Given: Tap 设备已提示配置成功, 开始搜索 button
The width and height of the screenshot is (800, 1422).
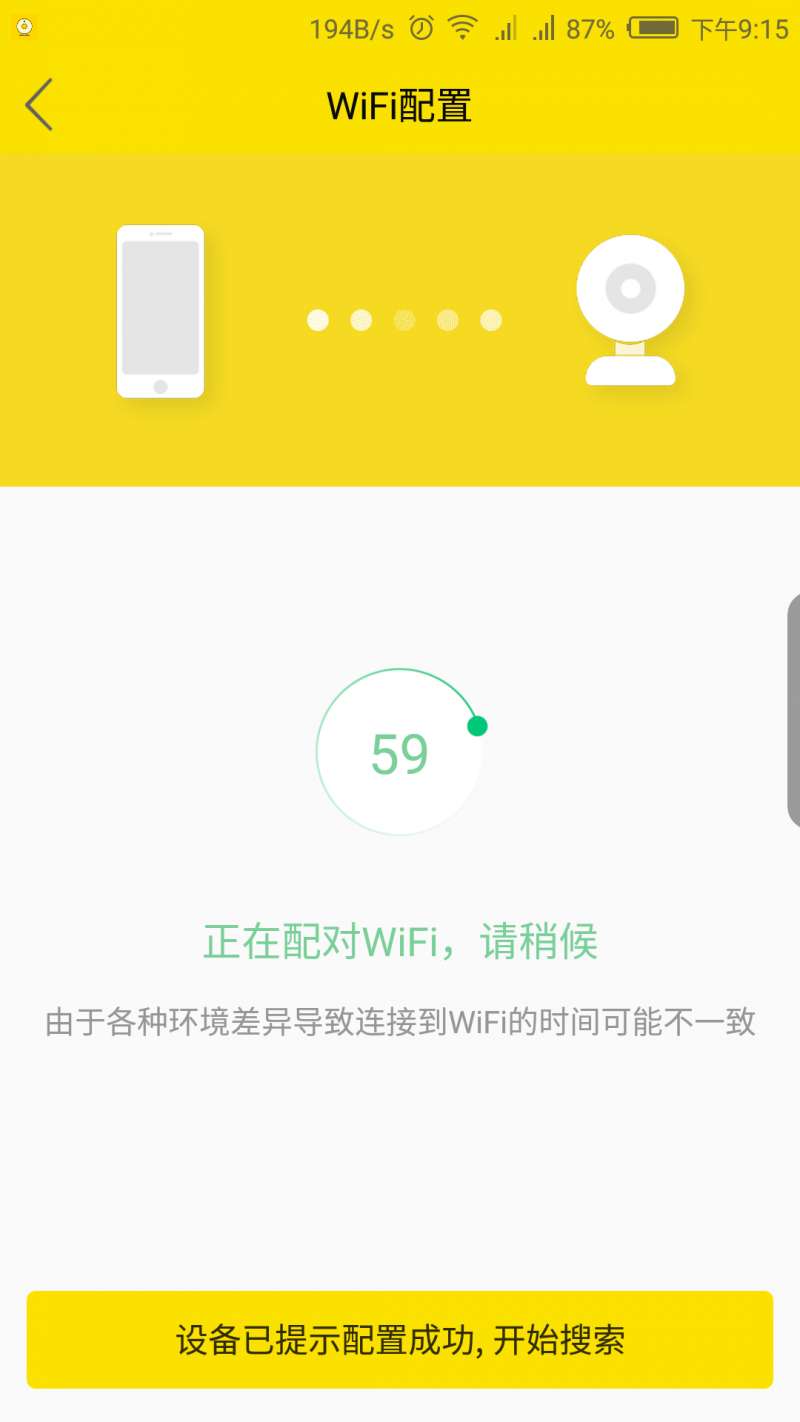Looking at the screenshot, I should point(400,1339).
